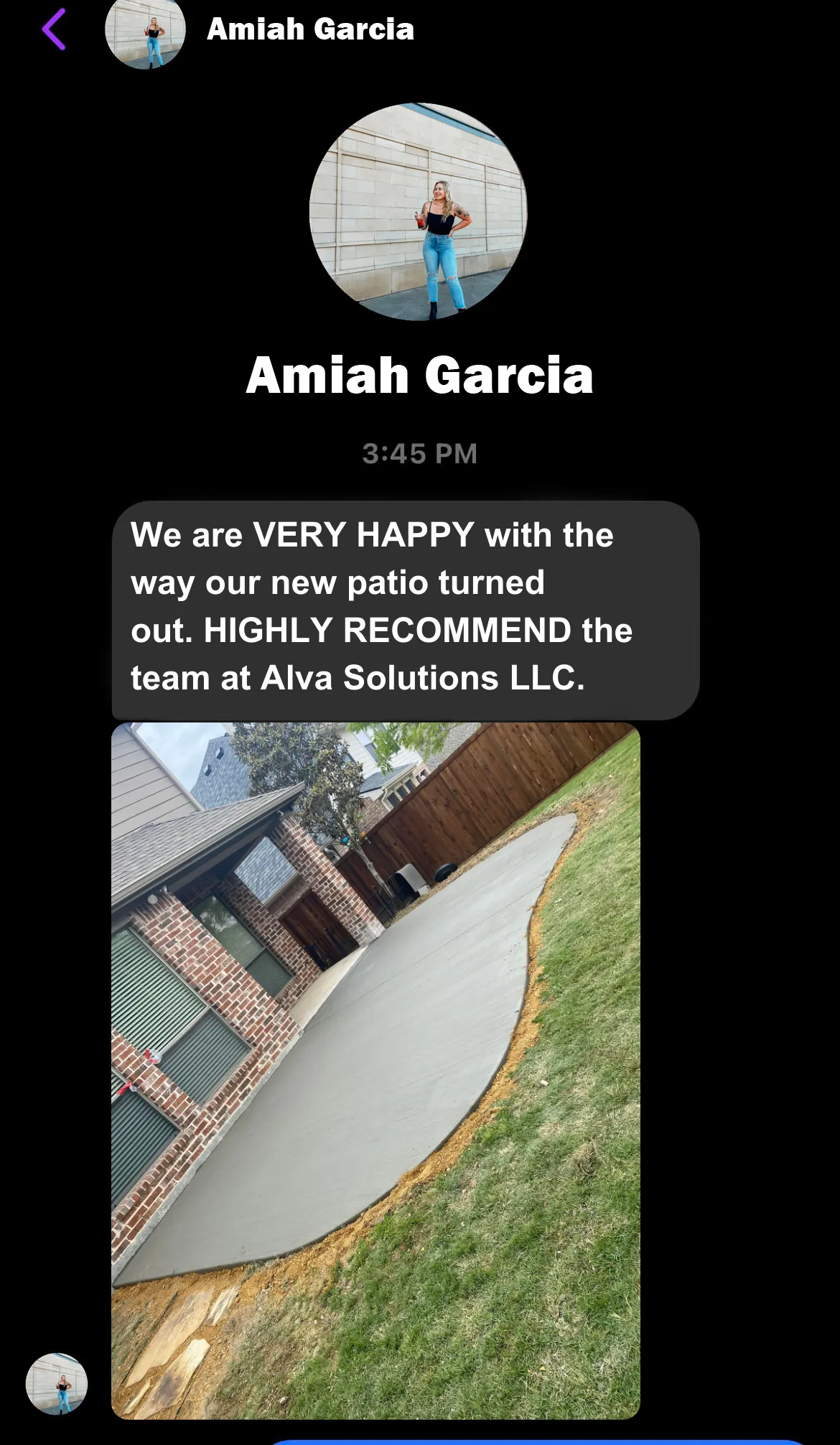View Amiah Garcia's large profile photo
This screenshot has width=840, height=1445.
point(419,212)
